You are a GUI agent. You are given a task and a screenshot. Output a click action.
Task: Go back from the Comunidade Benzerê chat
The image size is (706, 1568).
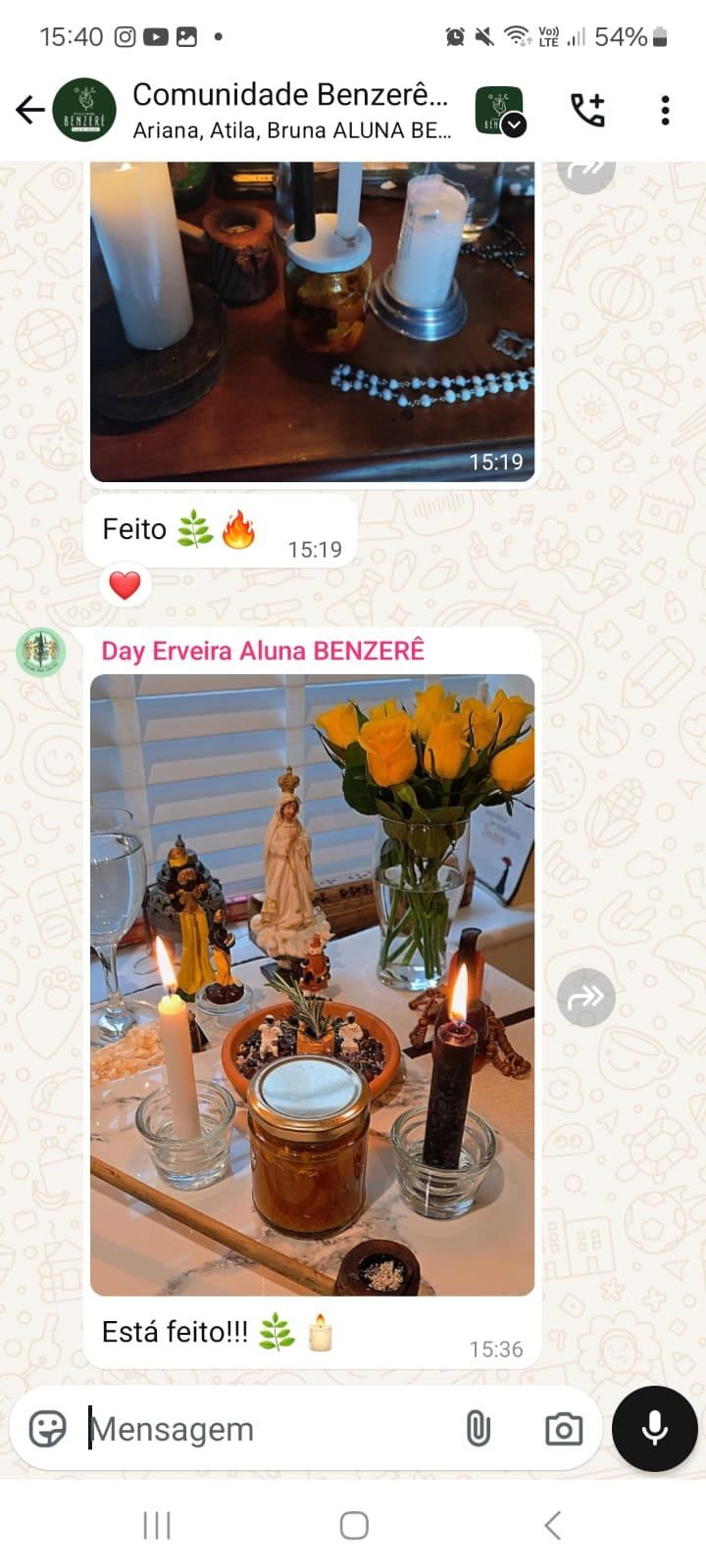(x=29, y=110)
